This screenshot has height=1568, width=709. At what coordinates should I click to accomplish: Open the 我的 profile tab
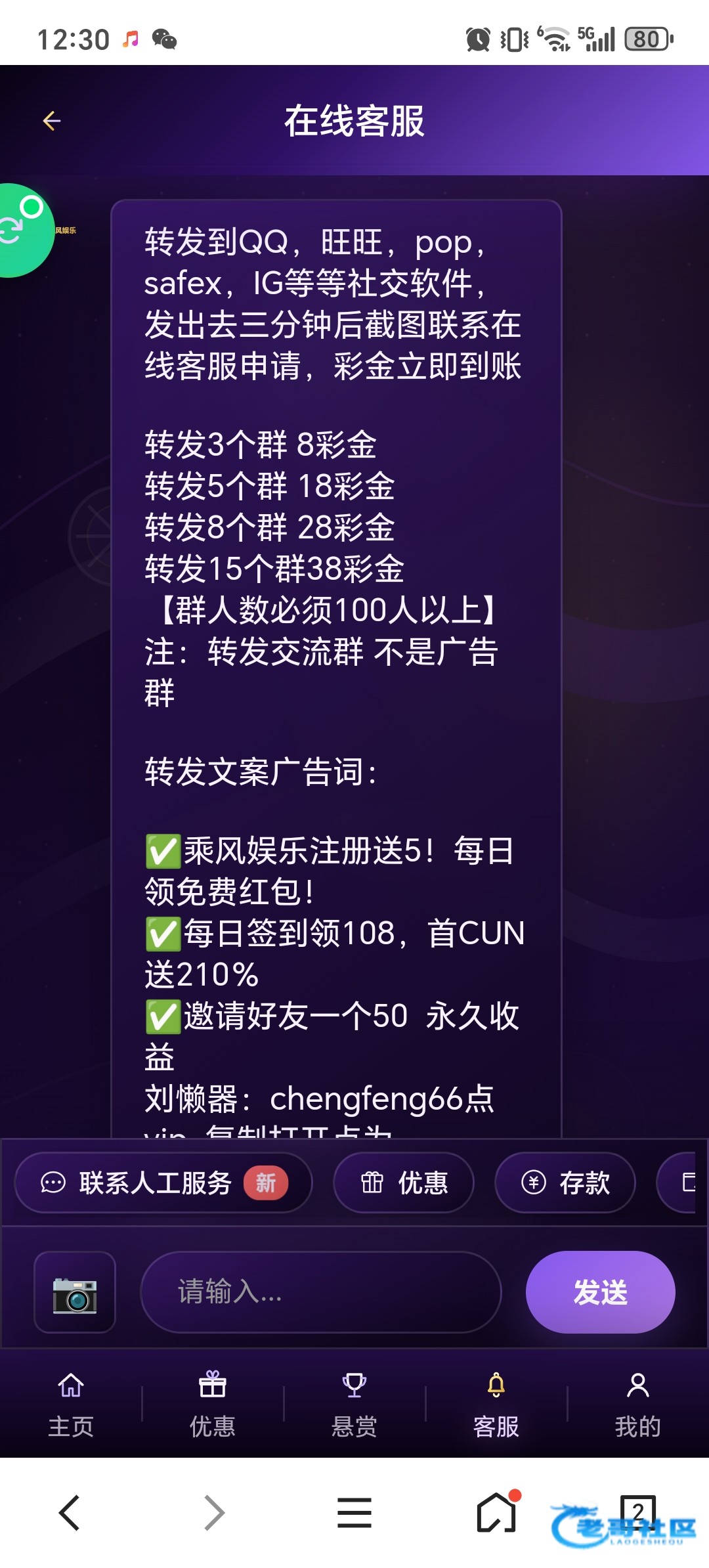point(638,1405)
